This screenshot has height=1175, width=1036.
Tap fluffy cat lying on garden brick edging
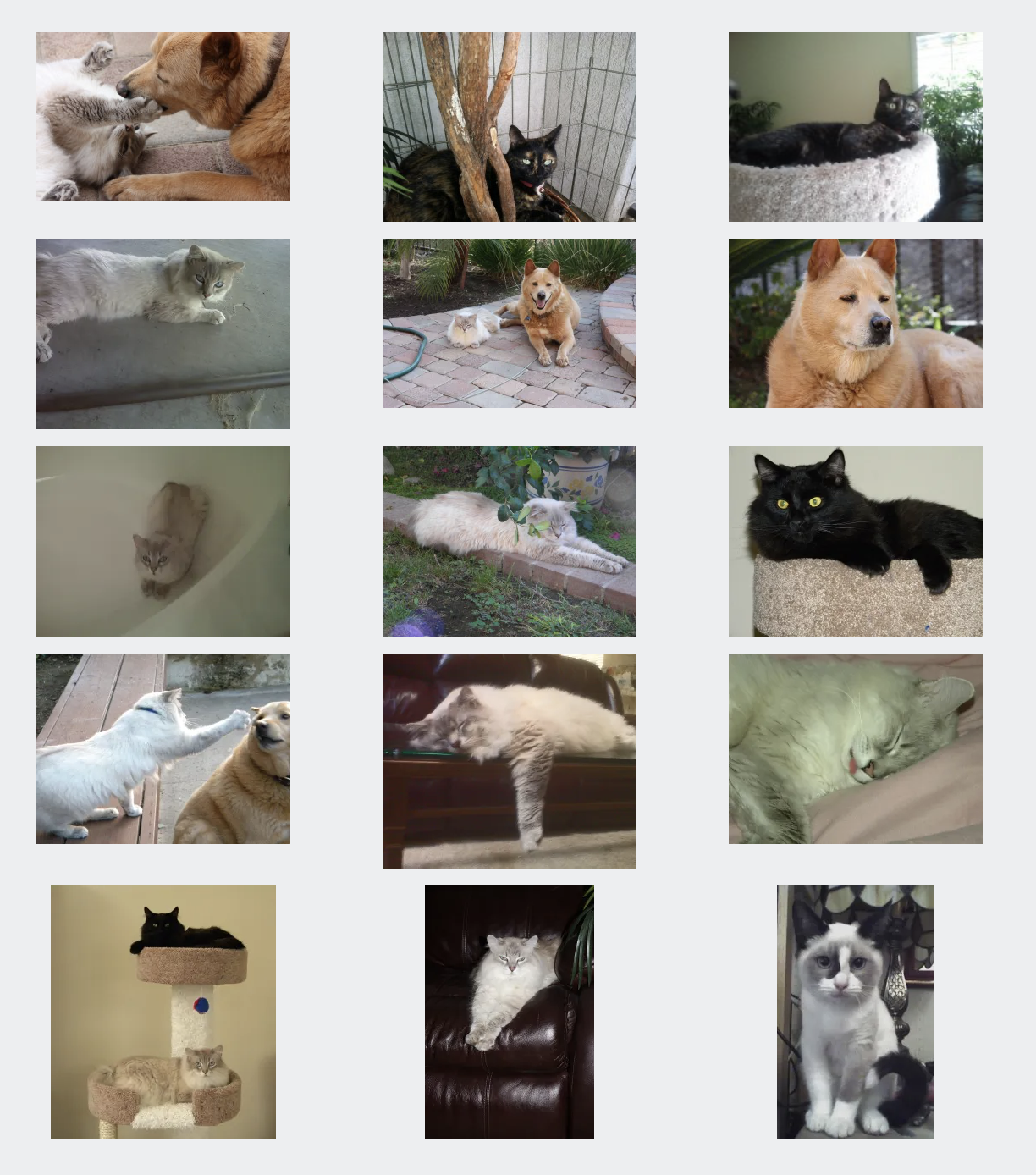pyautogui.click(x=509, y=541)
